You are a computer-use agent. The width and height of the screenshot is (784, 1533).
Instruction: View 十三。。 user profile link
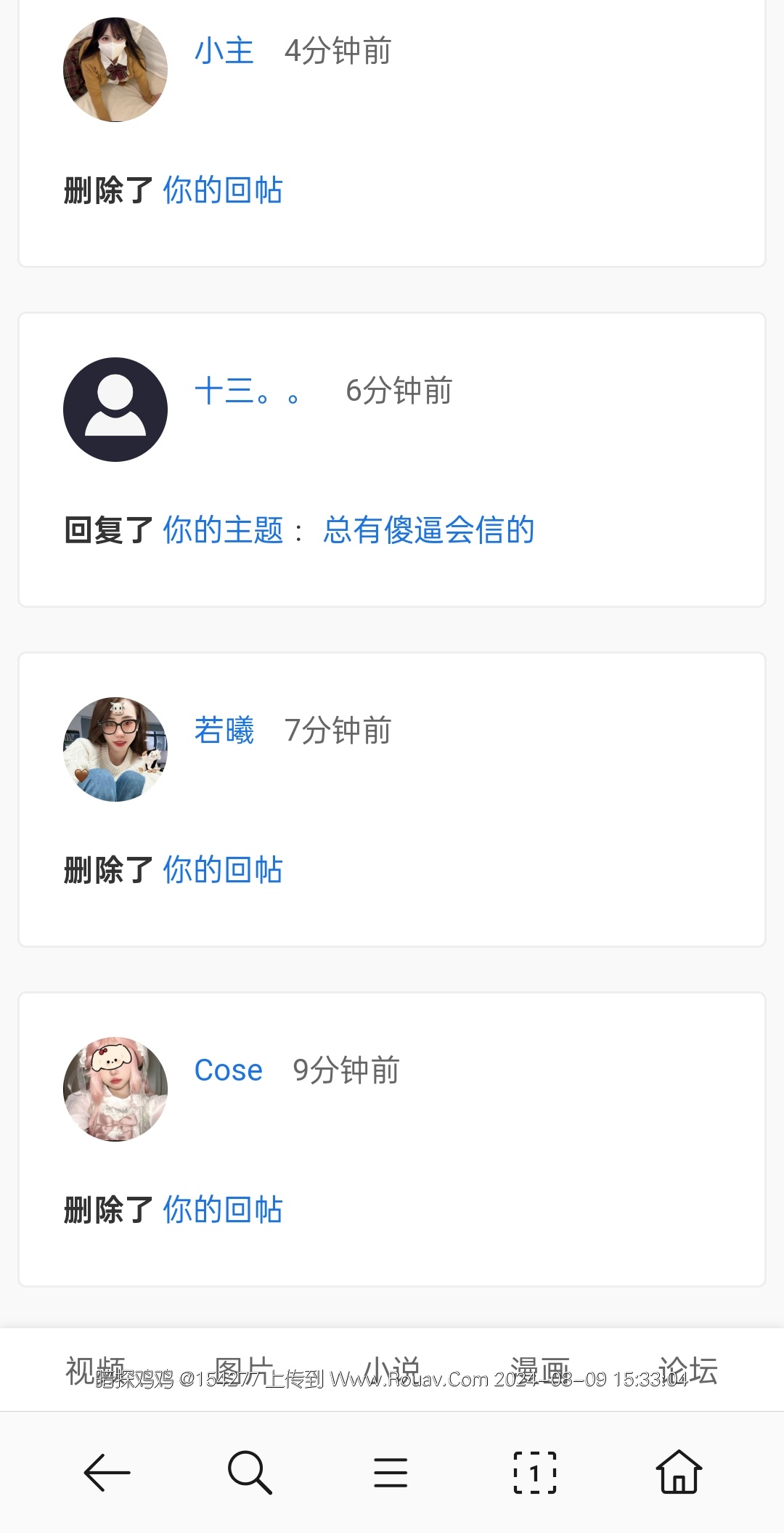tap(247, 391)
